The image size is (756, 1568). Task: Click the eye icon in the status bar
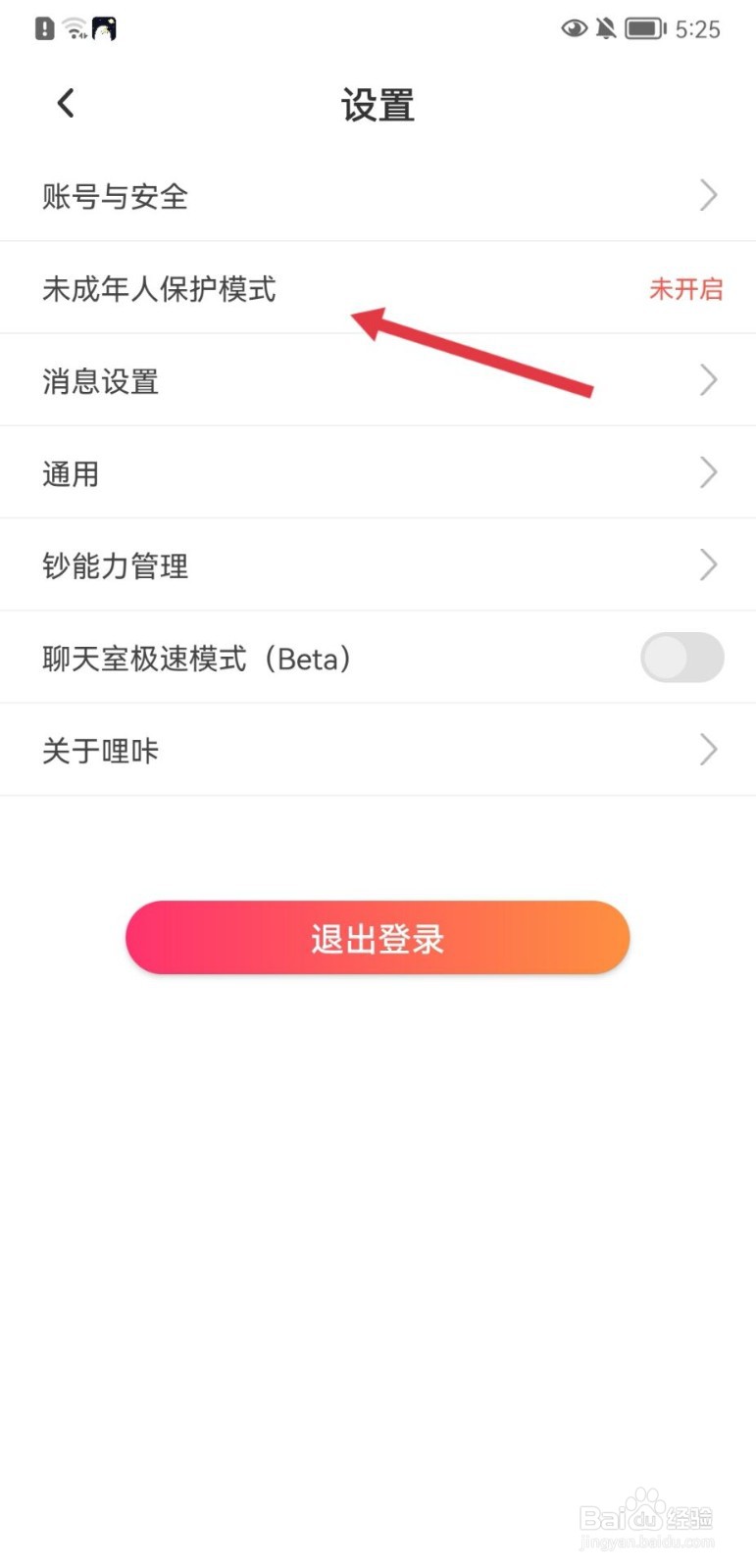point(574,28)
